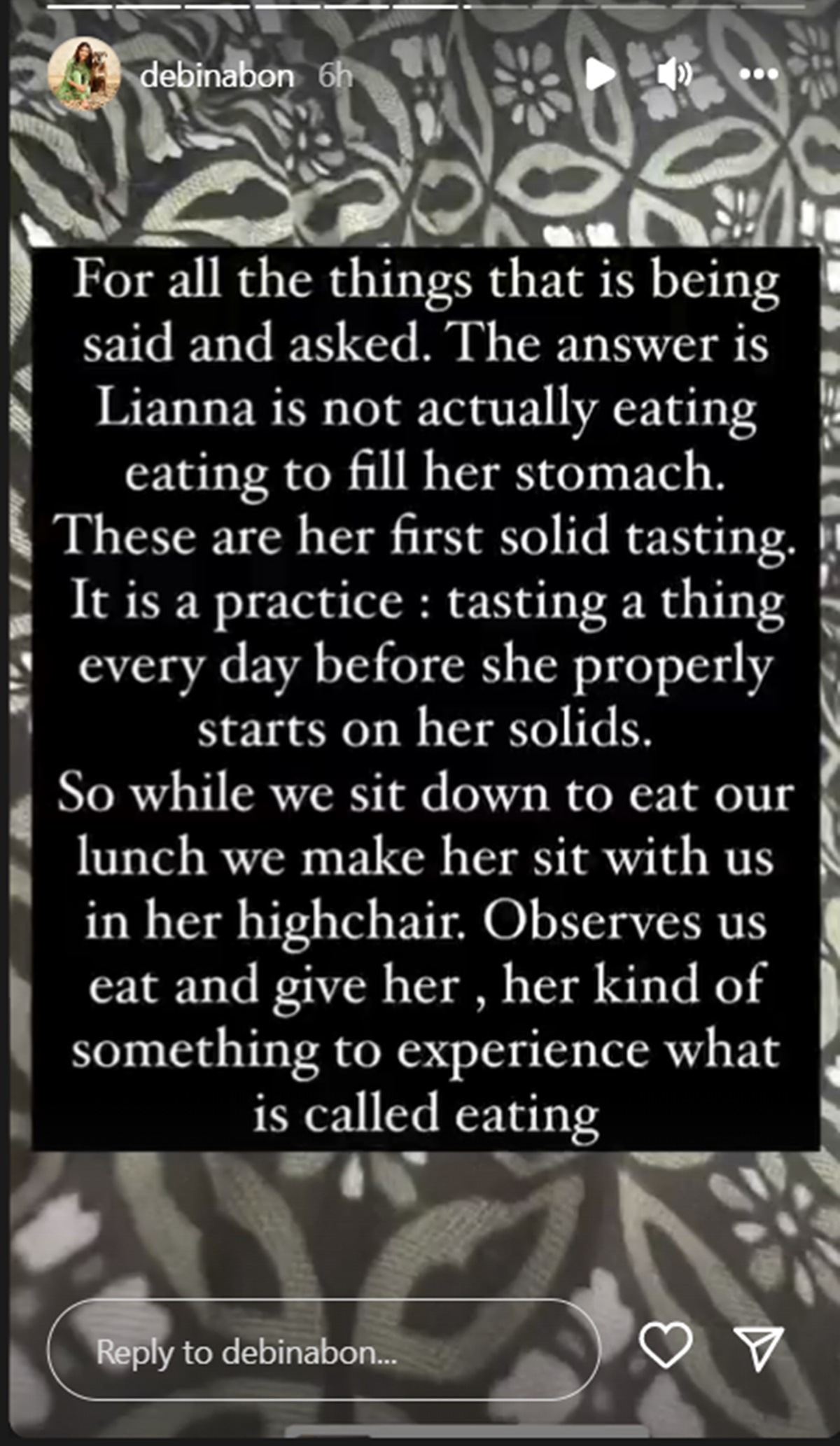Play the story
This screenshot has height=1446, width=840.
pyautogui.click(x=599, y=74)
